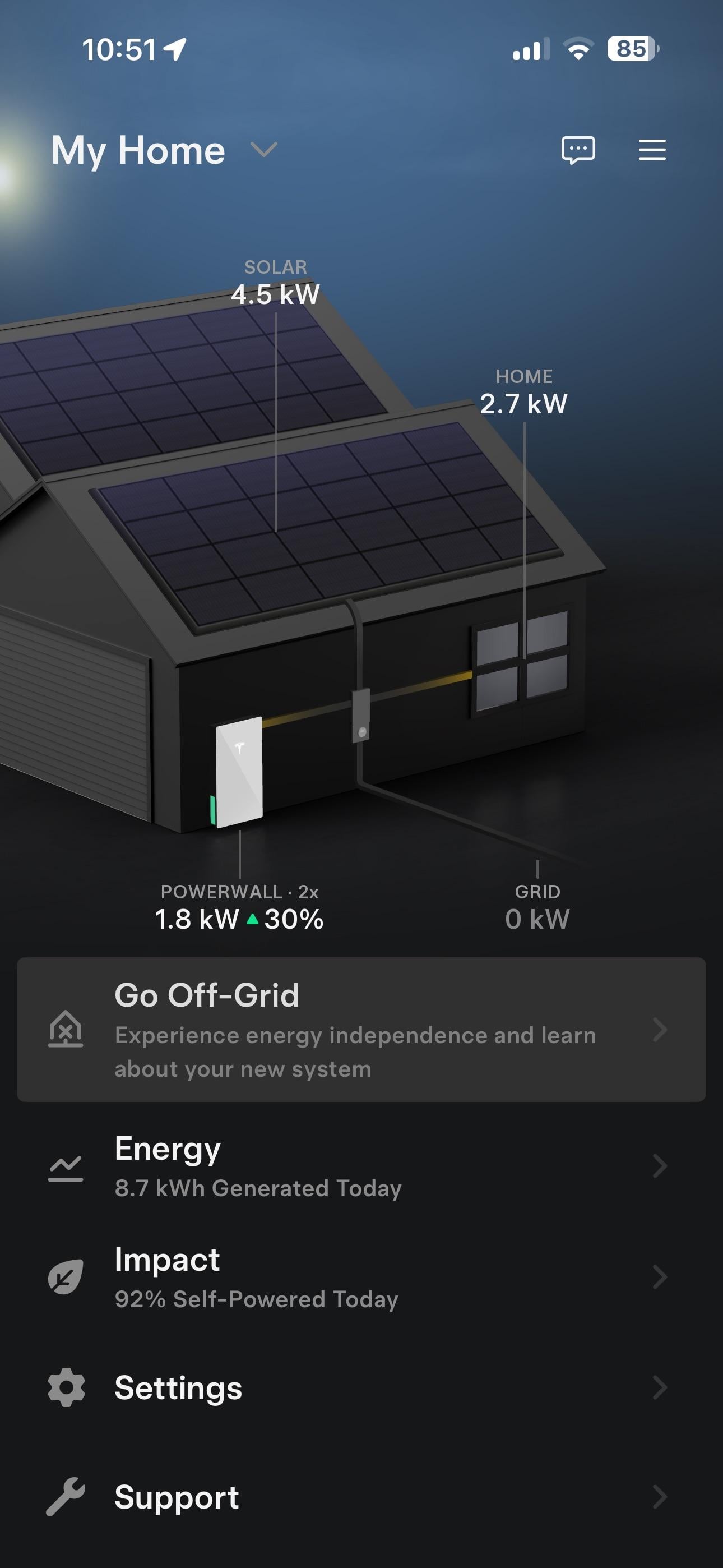
Task: Open the My Home site dropdown
Action: point(263,150)
